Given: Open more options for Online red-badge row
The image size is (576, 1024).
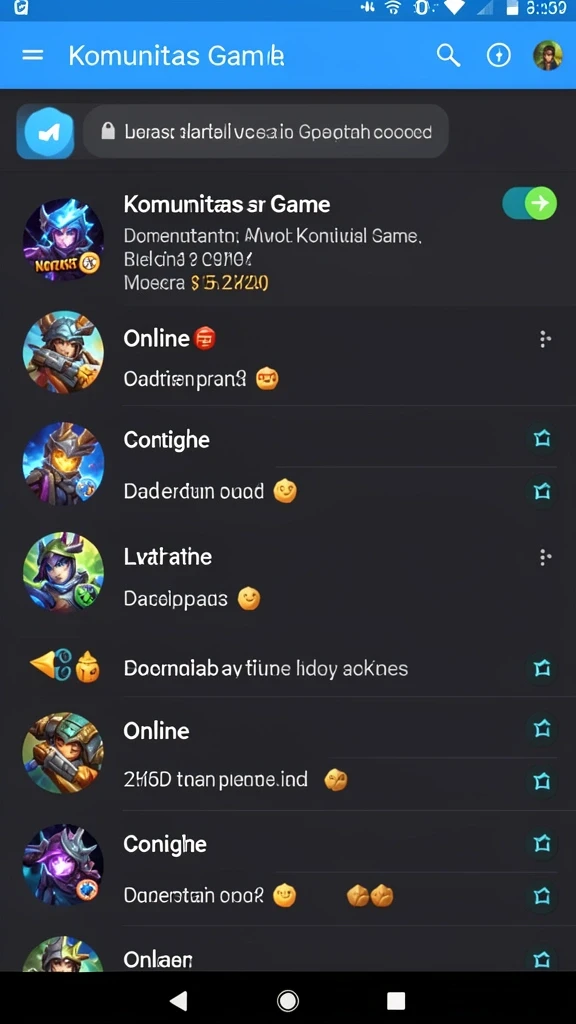Looking at the screenshot, I should coord(543,339).
